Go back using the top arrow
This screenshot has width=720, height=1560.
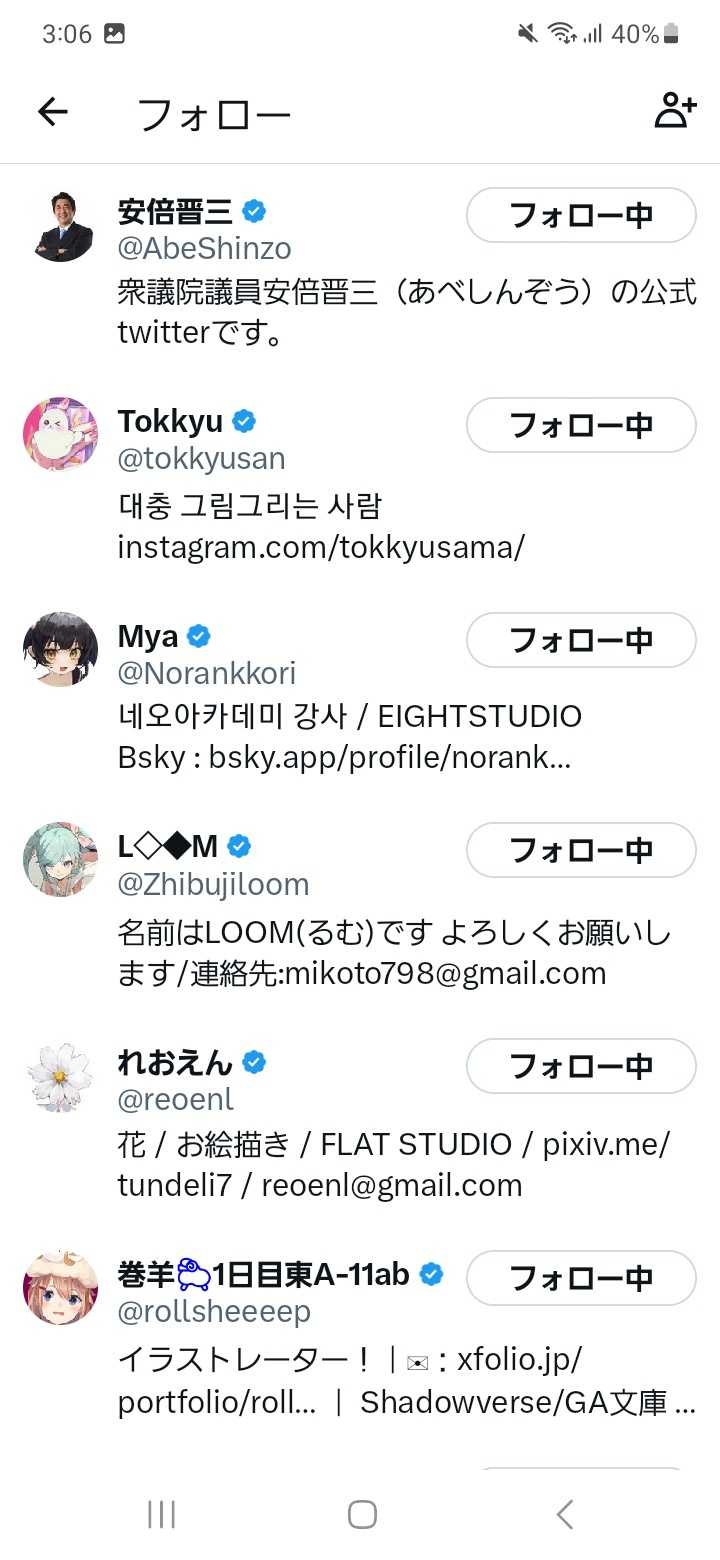pos(52,112)
